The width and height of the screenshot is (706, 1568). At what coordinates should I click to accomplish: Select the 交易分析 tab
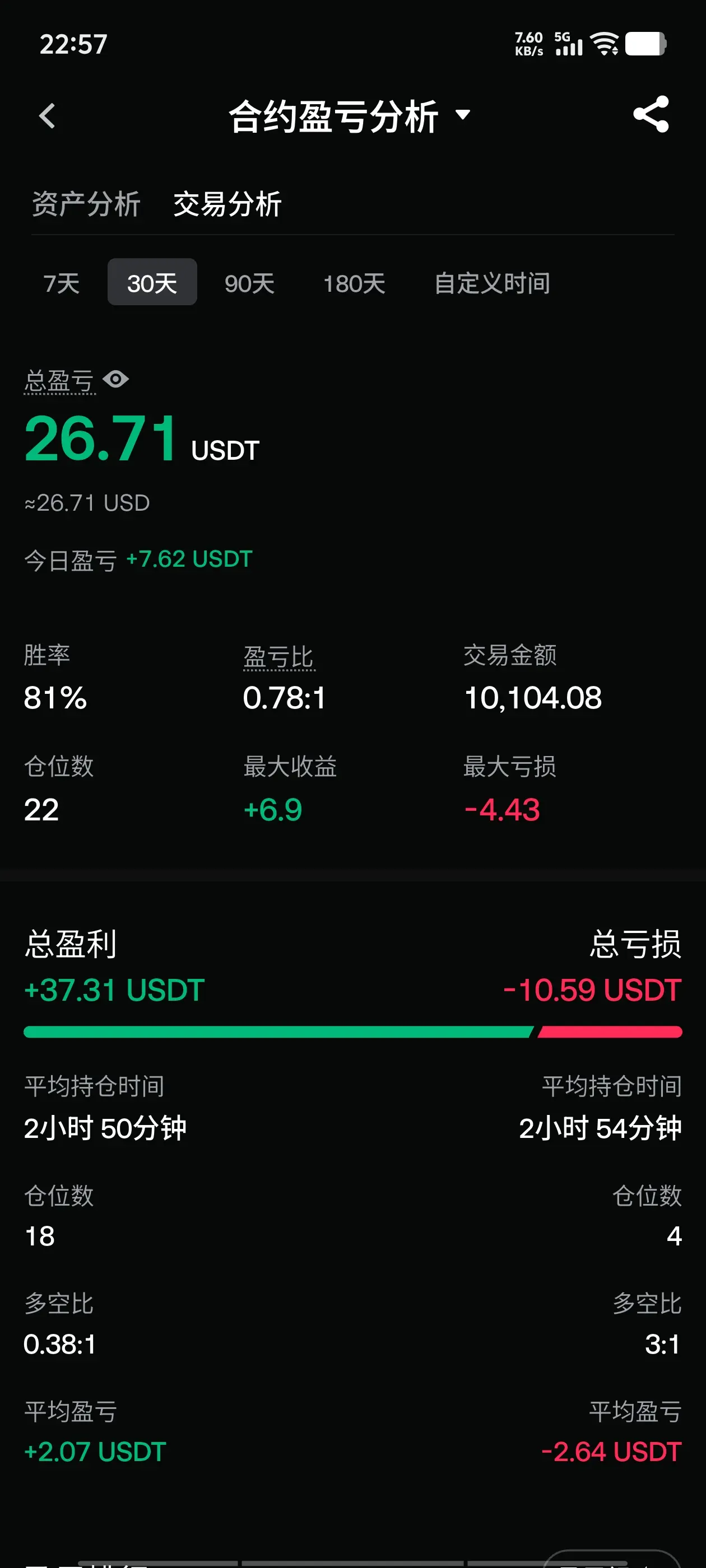pyautogui.click(x=227, y=204)
